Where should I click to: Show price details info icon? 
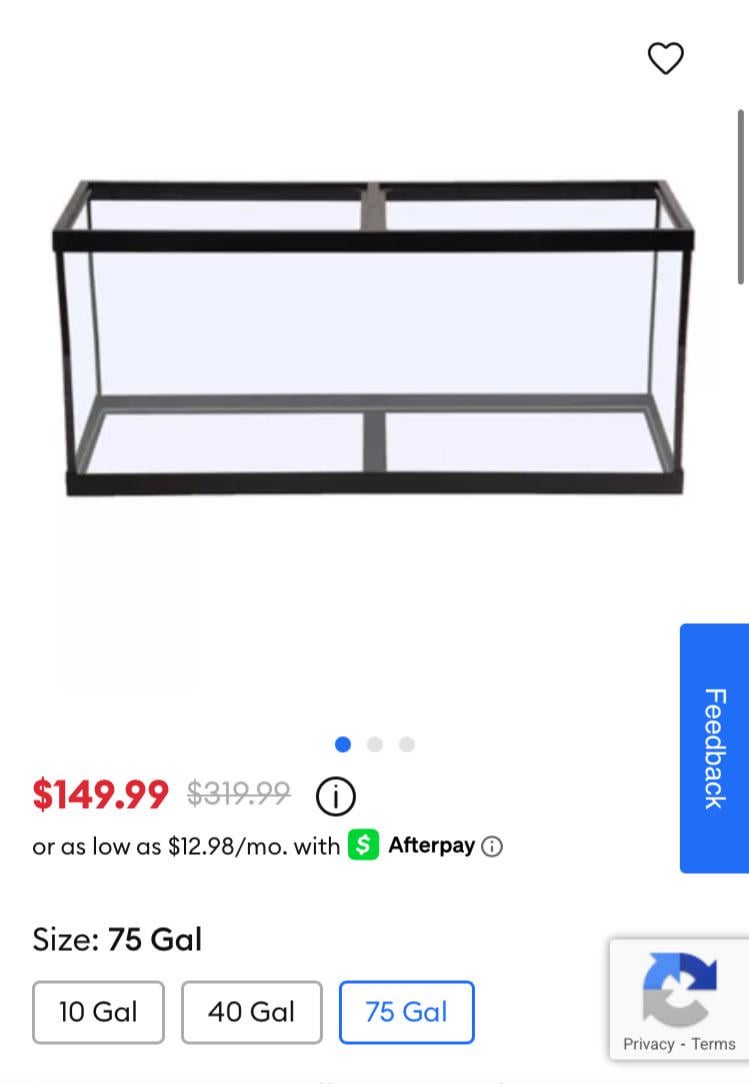336,796
